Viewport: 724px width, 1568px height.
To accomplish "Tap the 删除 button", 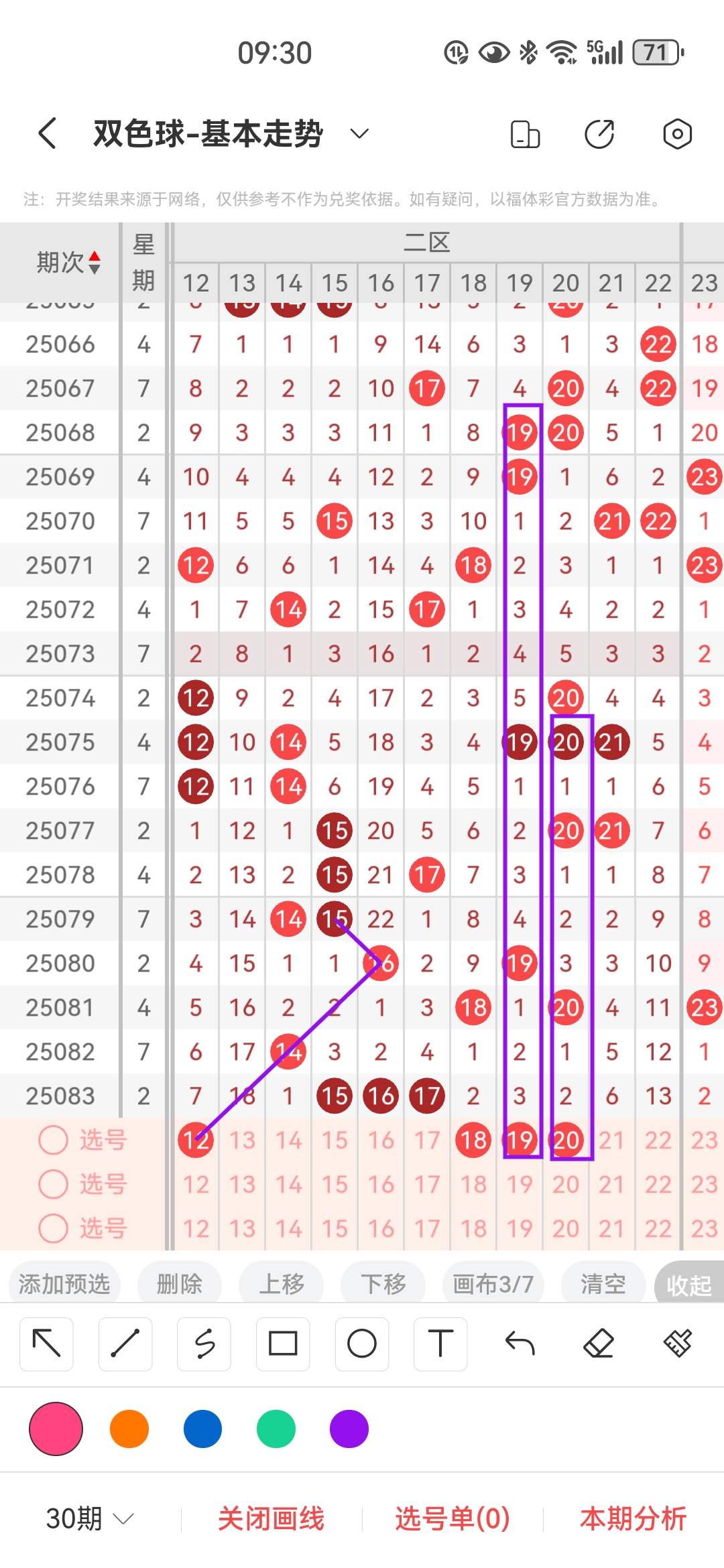I will tap(179, 1284).
